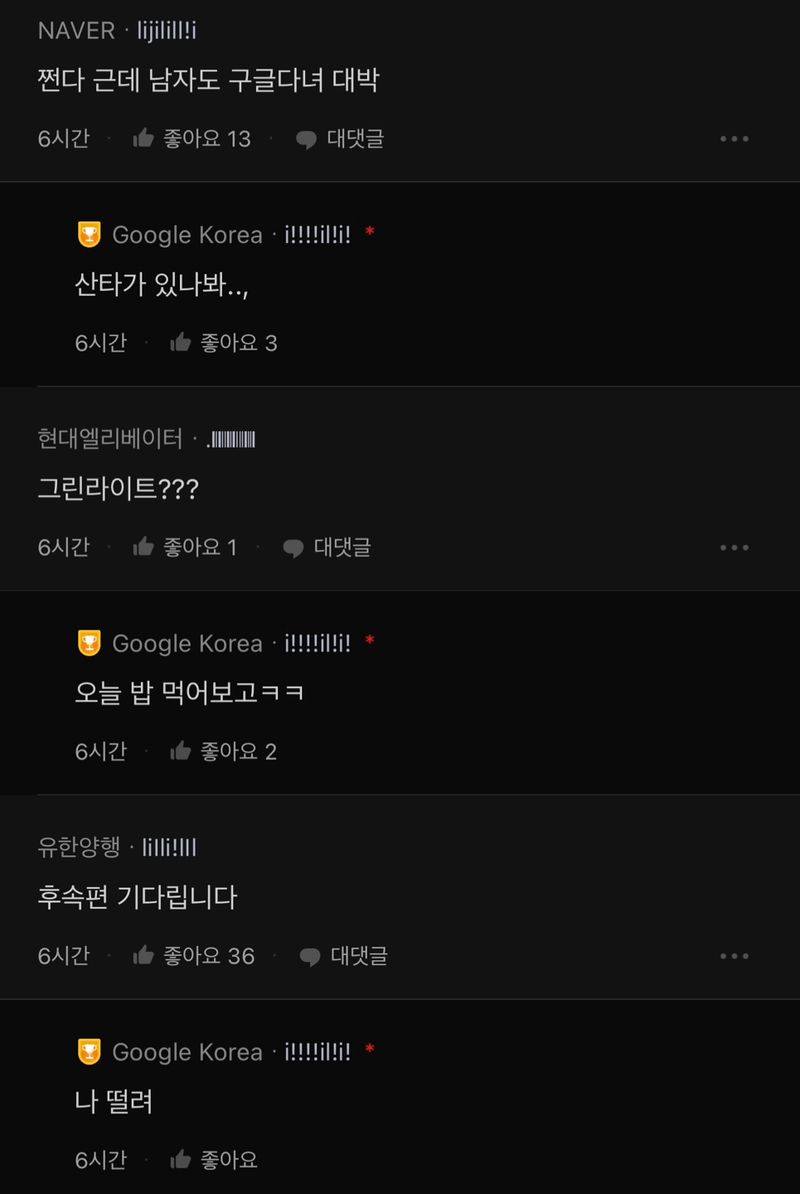The width and height of the screenshot is (800, 1194).
Task: Like the comment '후속편 기다립니다'
Action: tap(193, 956)
